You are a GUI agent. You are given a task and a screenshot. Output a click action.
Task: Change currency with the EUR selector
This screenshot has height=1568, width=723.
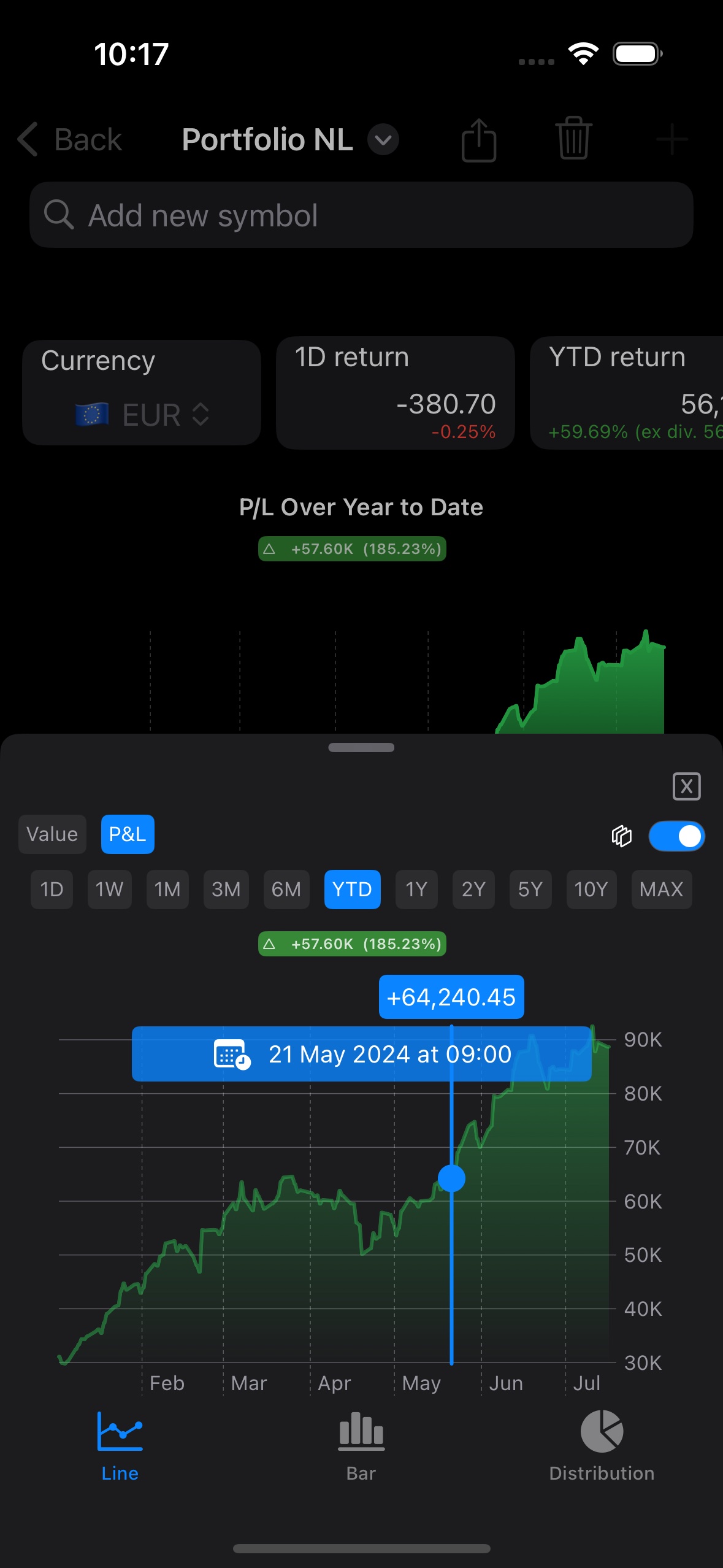tap(142, 415)
